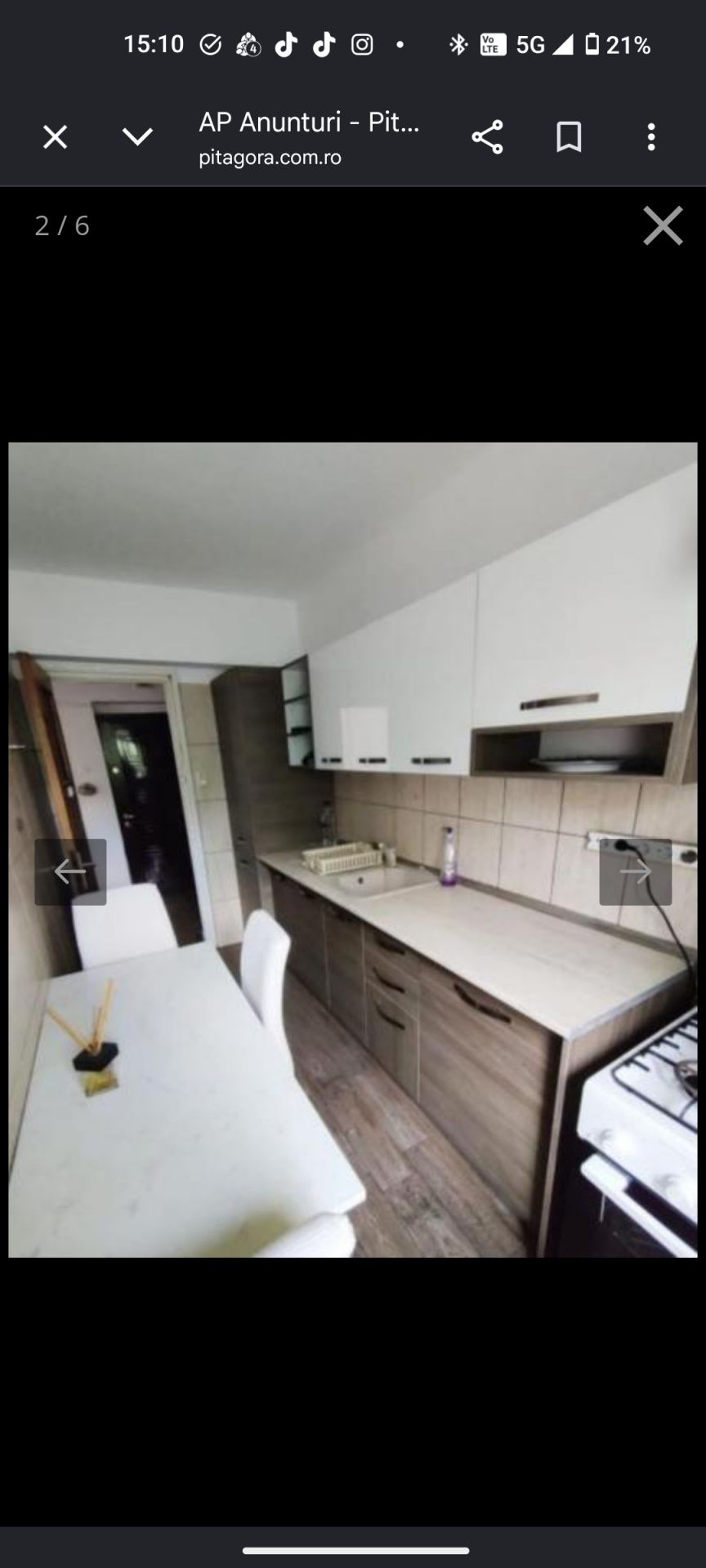
Task: Close the photo gallery viewer
Action: click(x=663, y=226)
